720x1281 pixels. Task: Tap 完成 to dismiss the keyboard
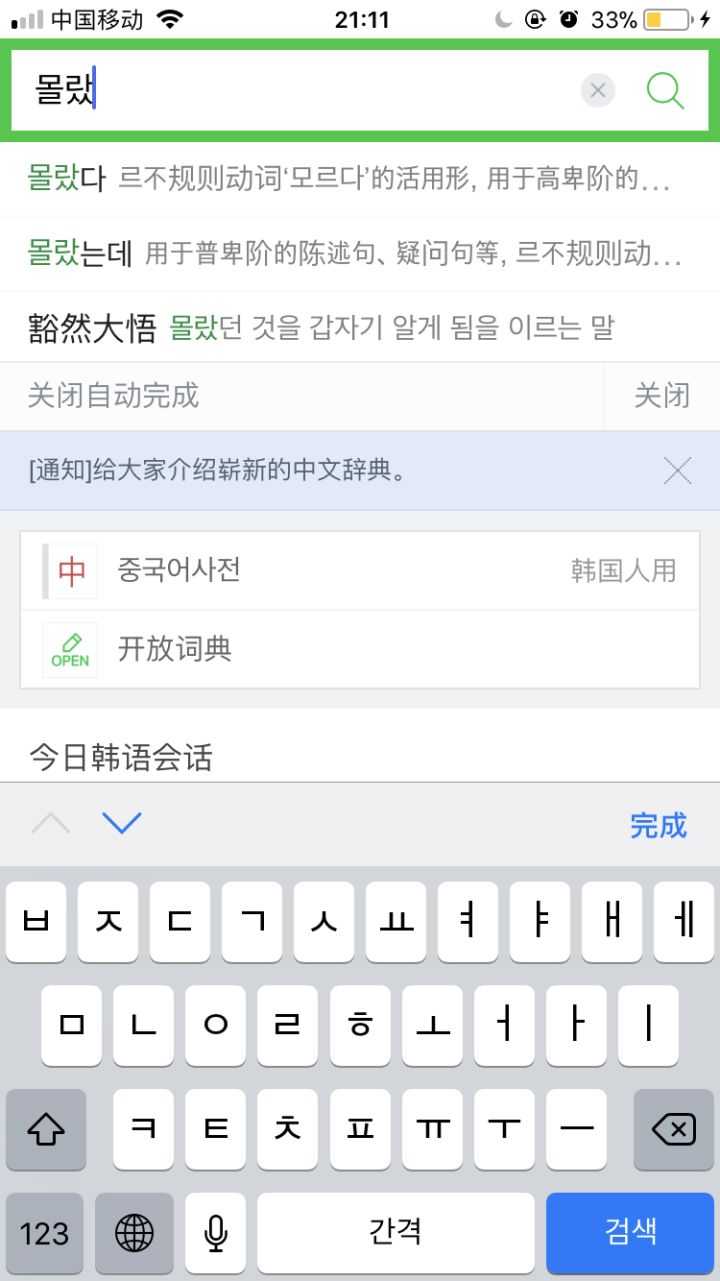658,825
